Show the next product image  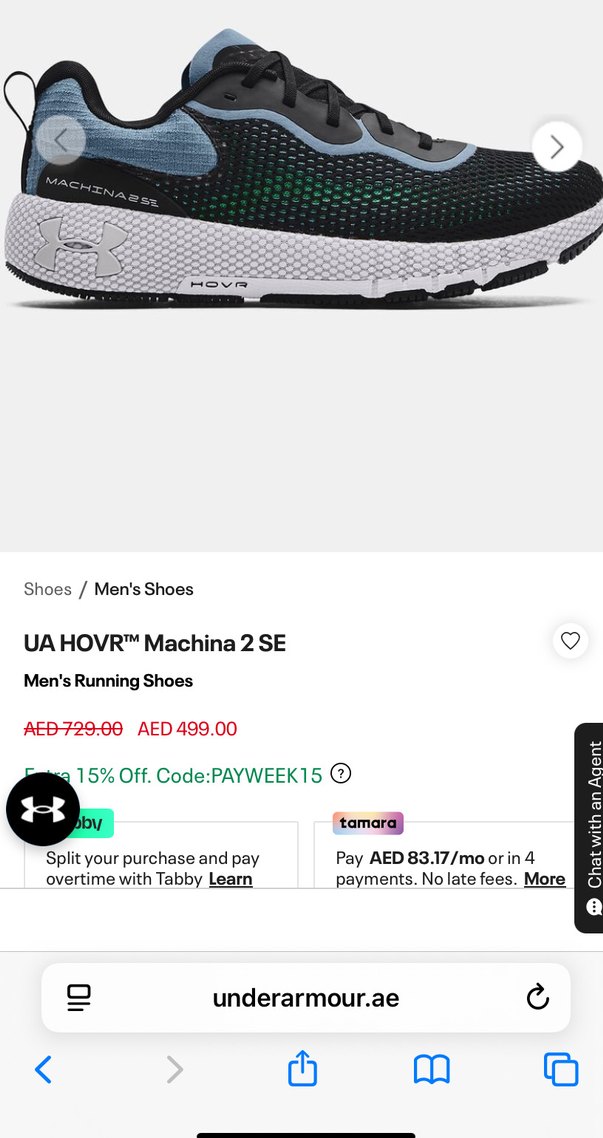pos(557,146)
